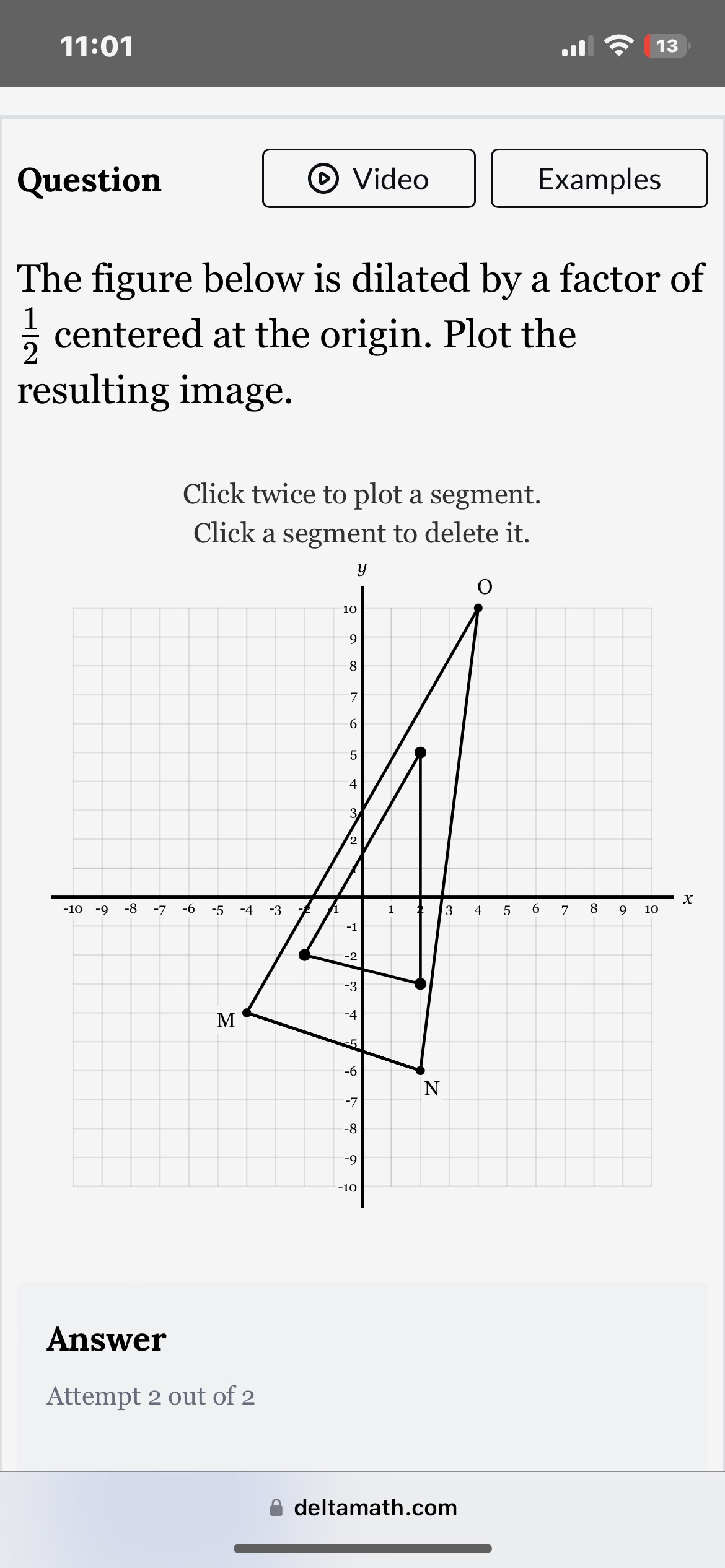Open the Video tutorial for this question
Viewport: 725px width, 1568px height.
pyautogui.click(x=369, y=179)
